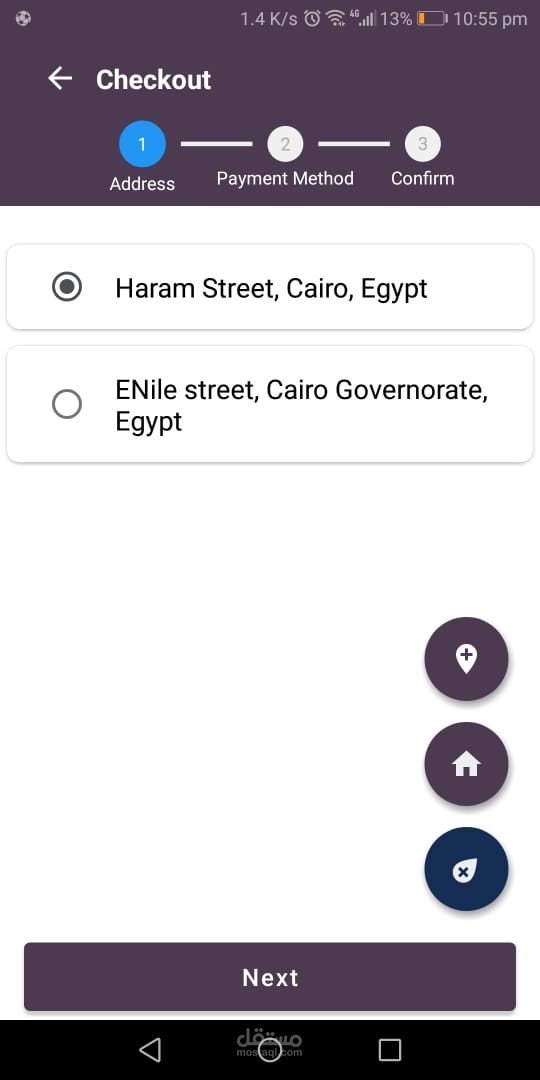Continue with the Next button

[x=270, y=977]
